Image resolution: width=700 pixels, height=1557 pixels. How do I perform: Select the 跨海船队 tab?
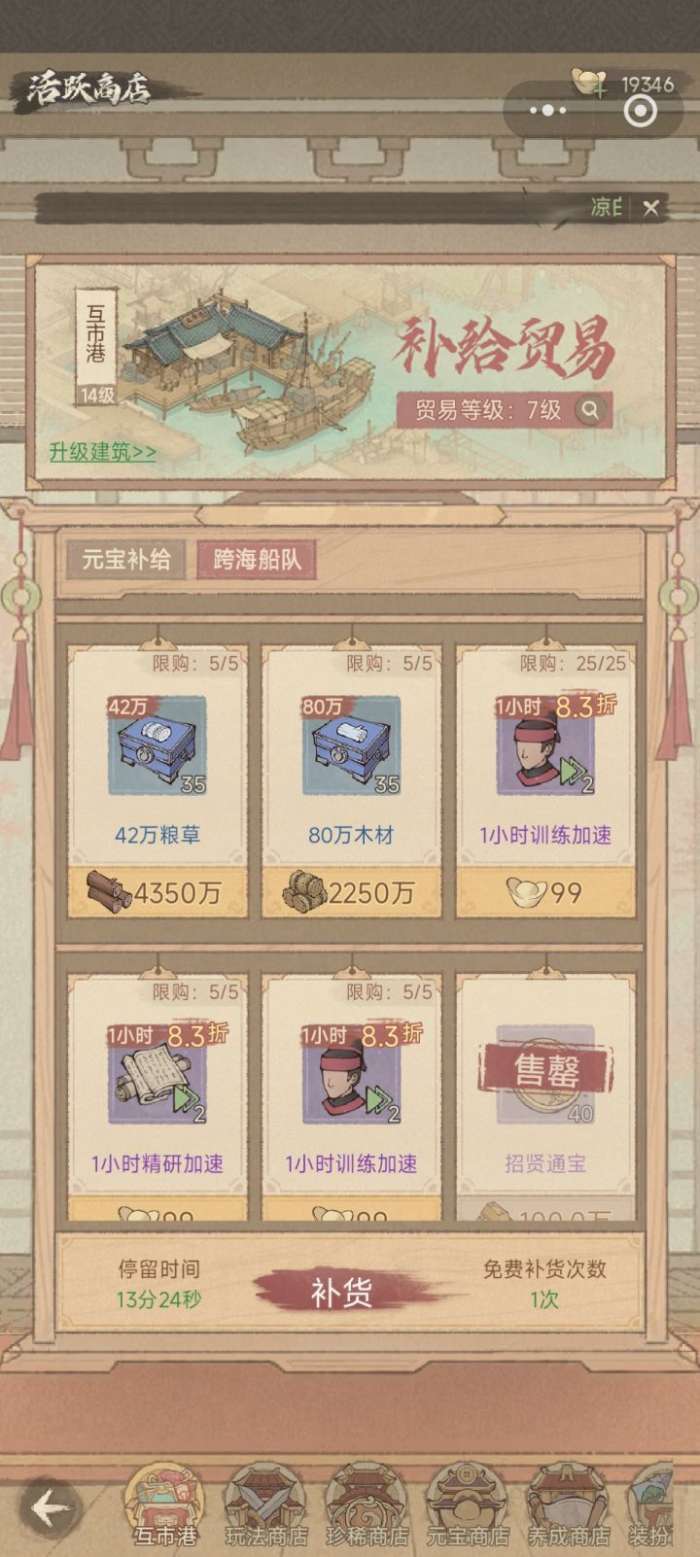coord(256,560)
